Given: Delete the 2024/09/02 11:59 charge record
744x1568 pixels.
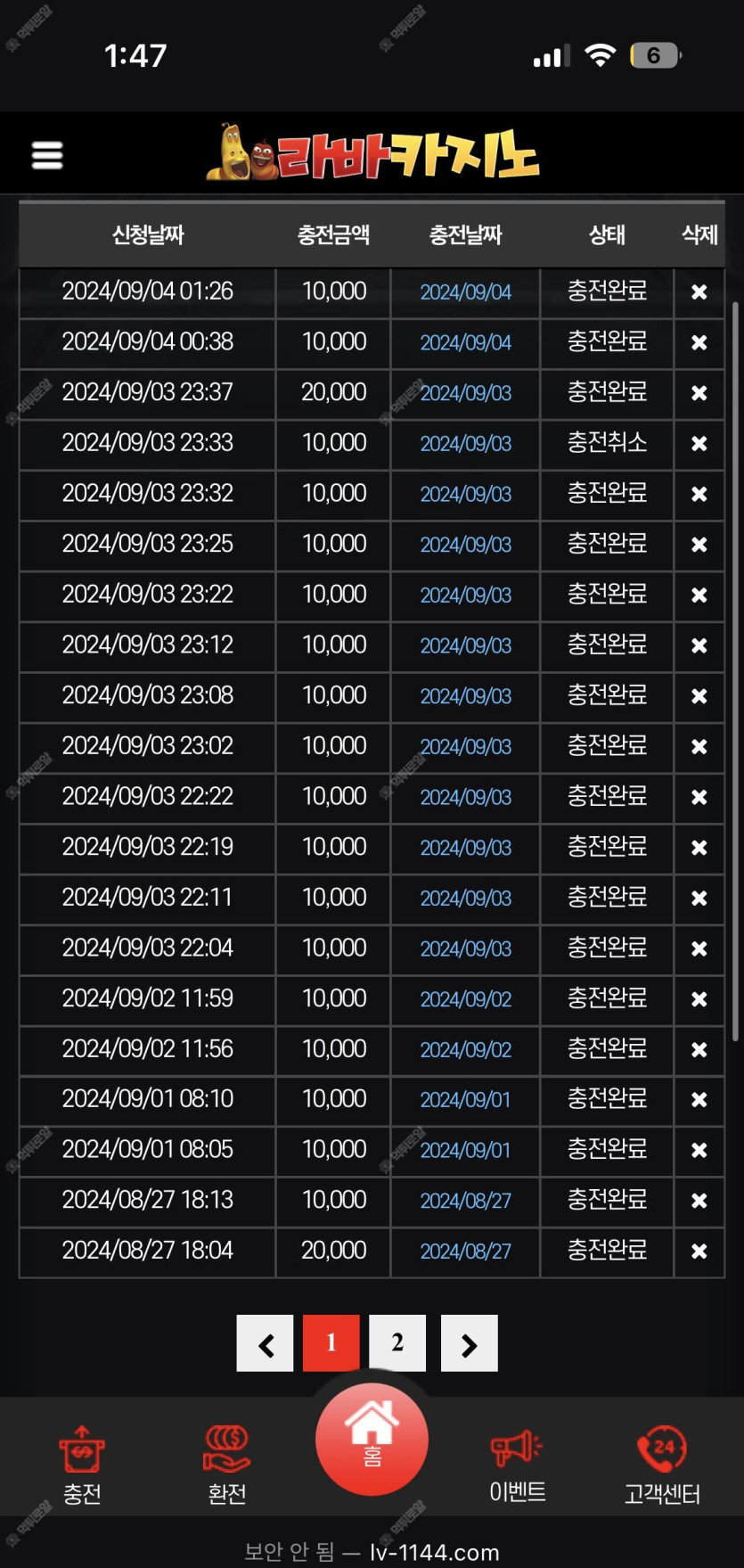Looking at the screenshot, I should [x=699, y=999].
